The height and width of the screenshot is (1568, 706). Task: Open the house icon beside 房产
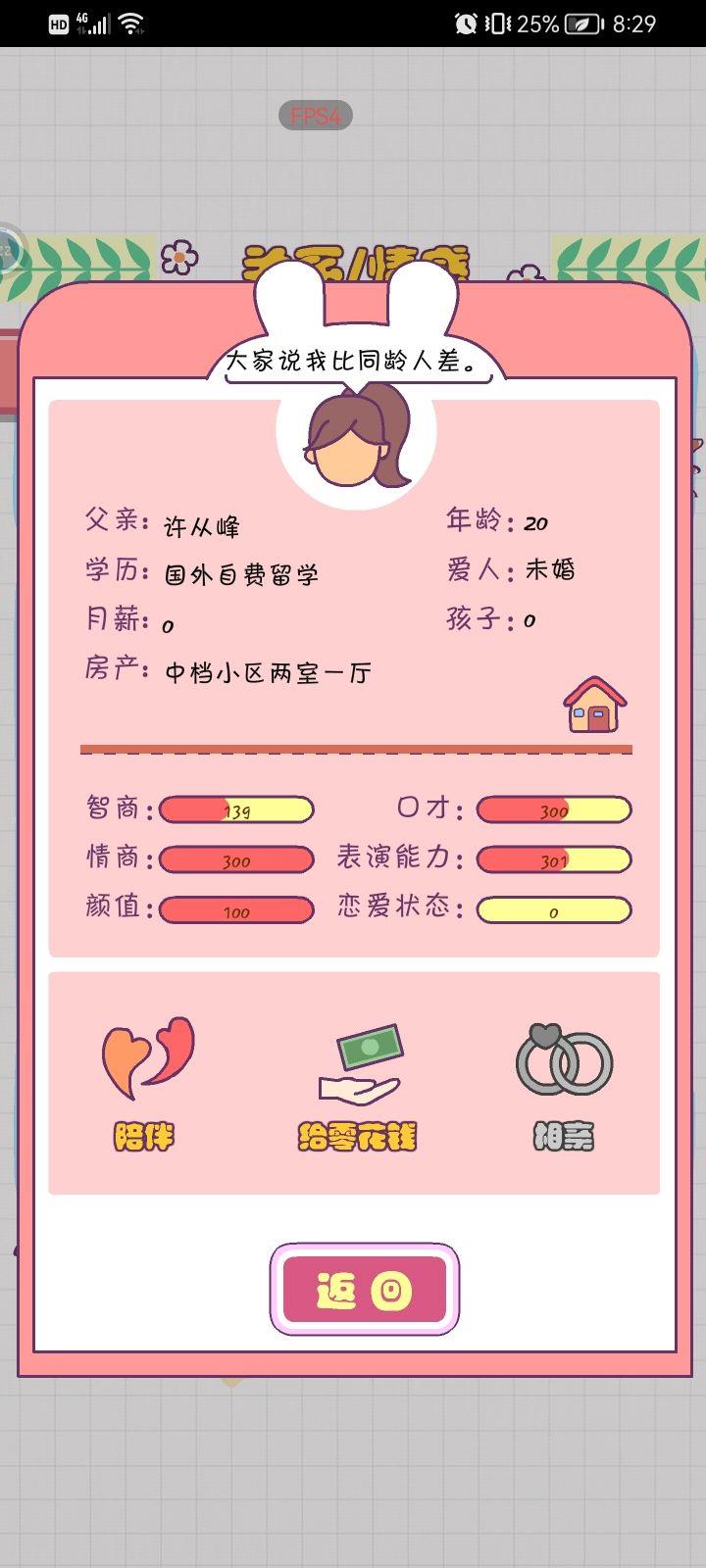click(x=594, y=706)
